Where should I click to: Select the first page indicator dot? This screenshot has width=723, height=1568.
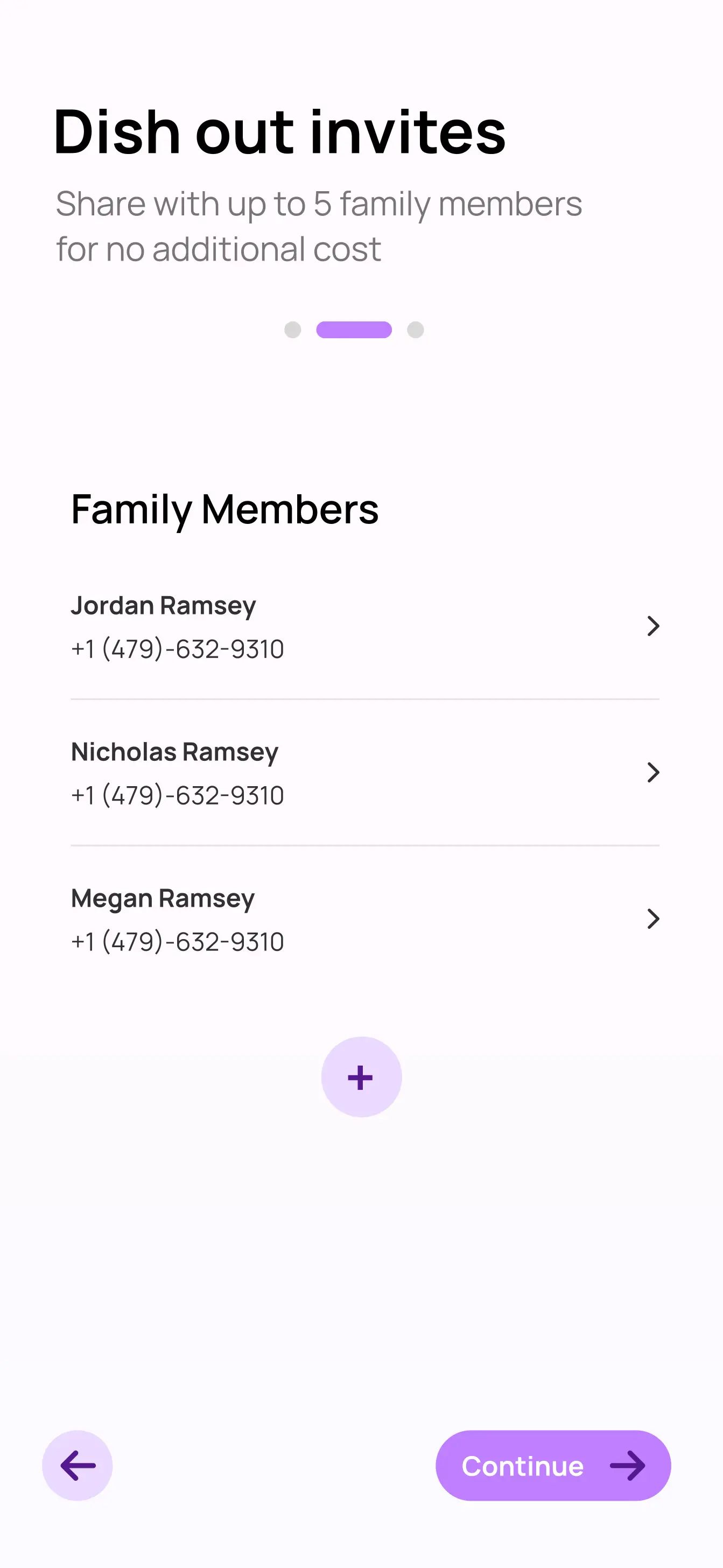point(294,330)
